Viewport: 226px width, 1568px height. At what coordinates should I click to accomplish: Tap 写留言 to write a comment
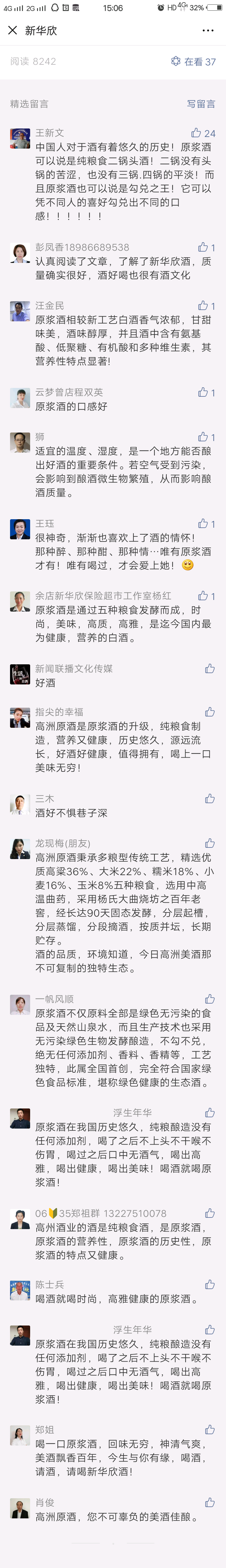point(201,104)
